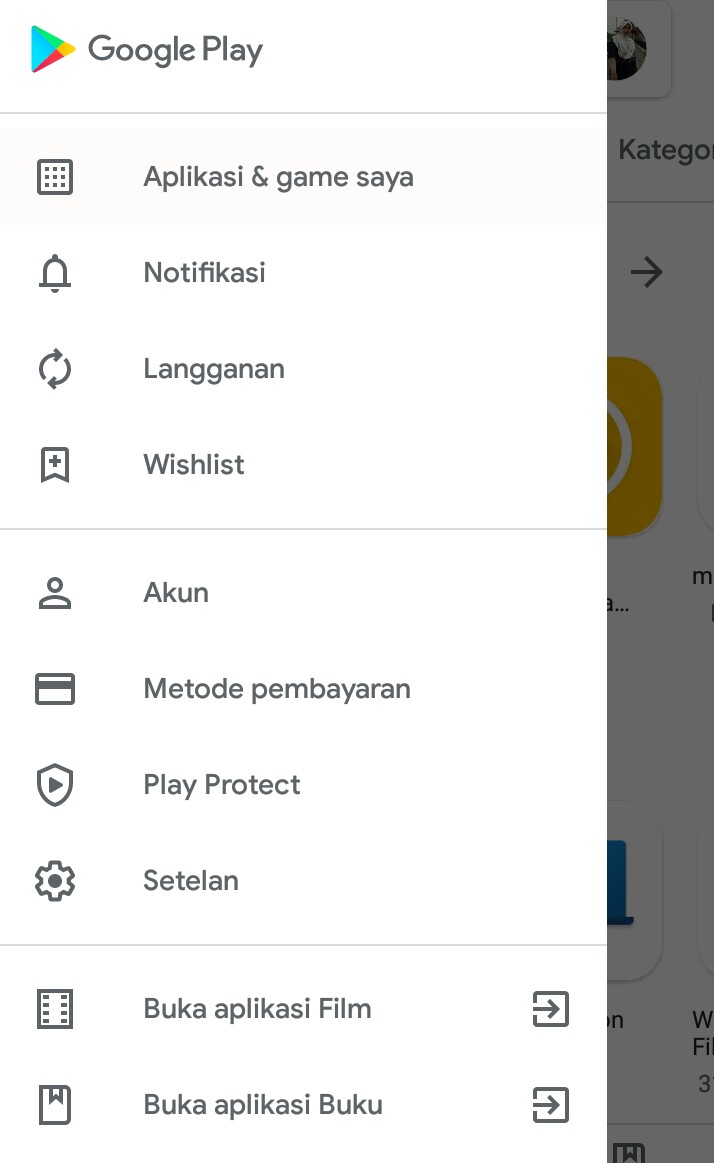Open Setelan settings
714x1163 pixels.
pyautogui.click(x=191, y=881)
